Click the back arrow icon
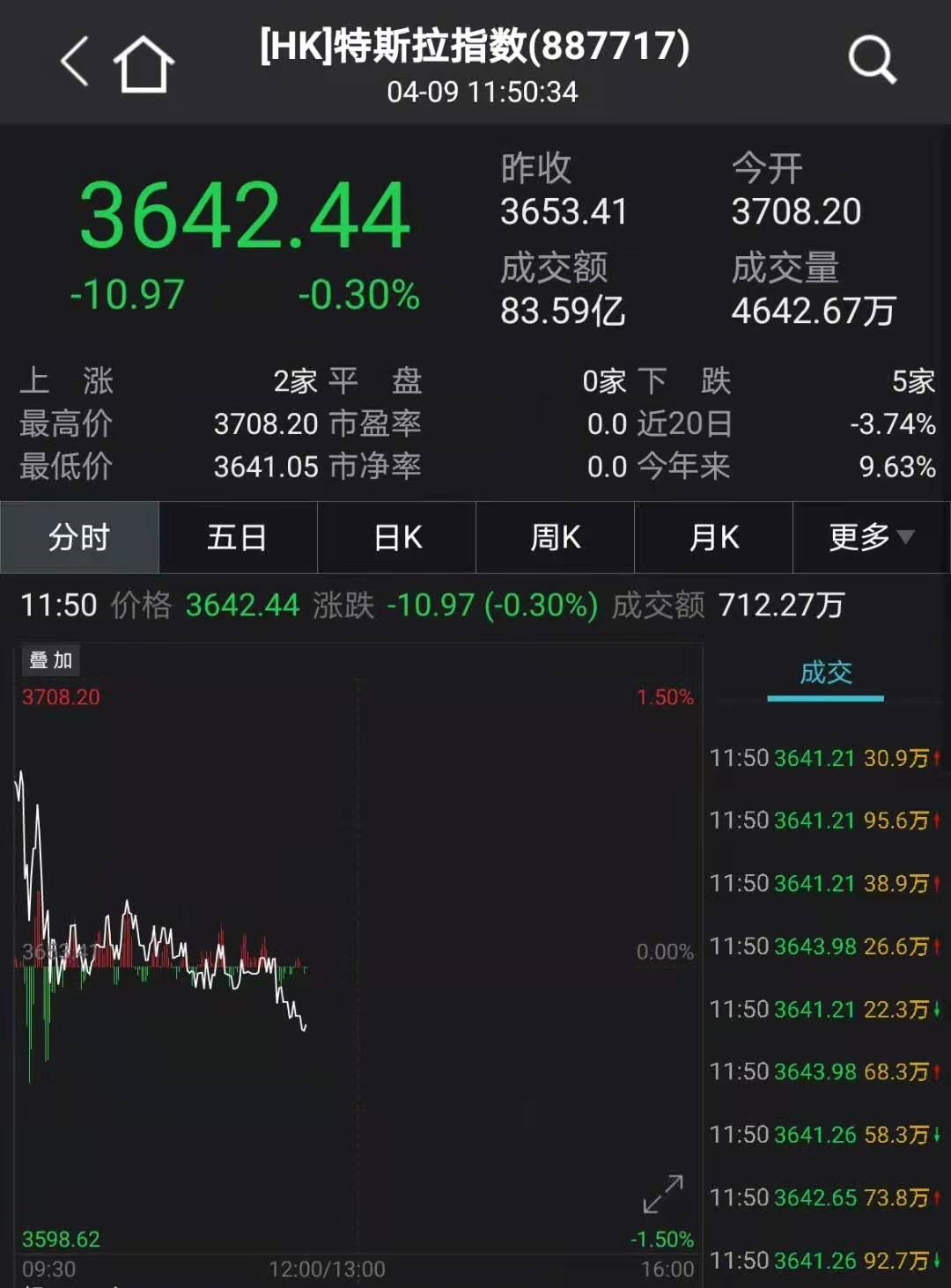Viewport: 951px width, 1288px height. [x=74, y=62]
